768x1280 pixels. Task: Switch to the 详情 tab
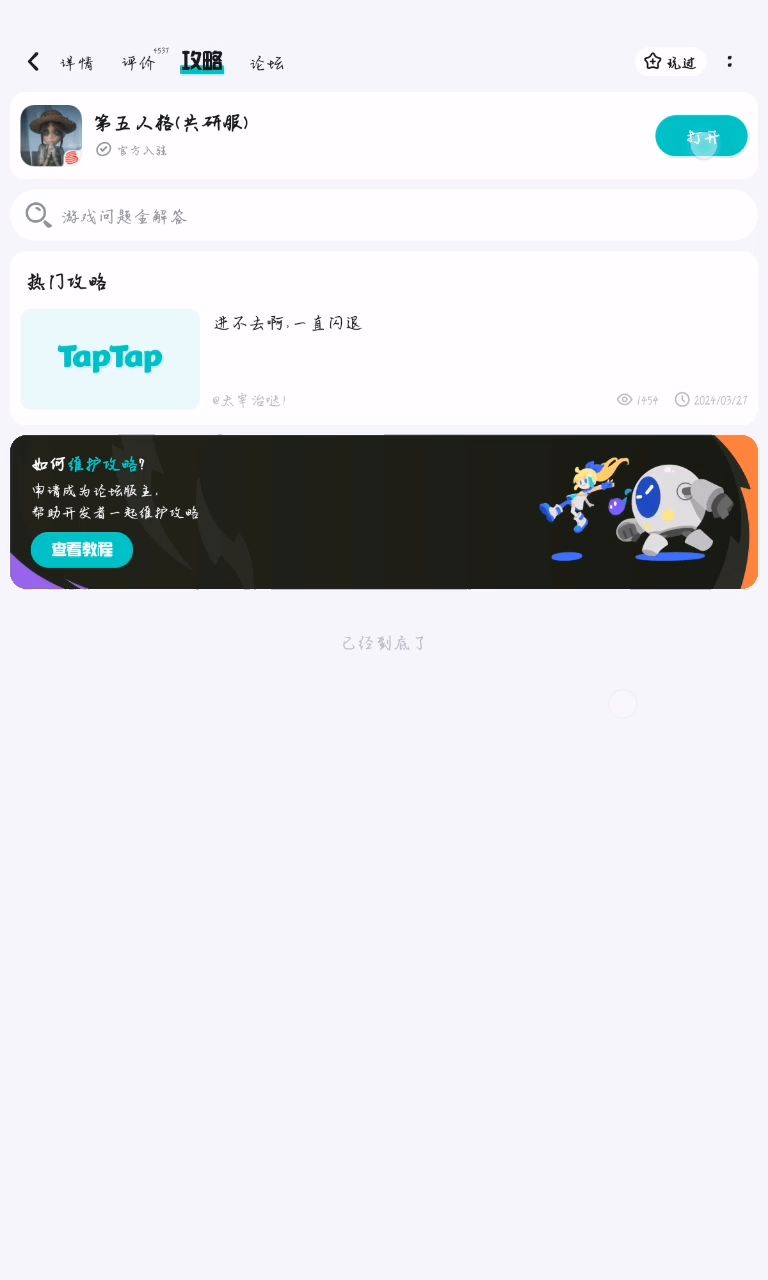pos(77,63)
